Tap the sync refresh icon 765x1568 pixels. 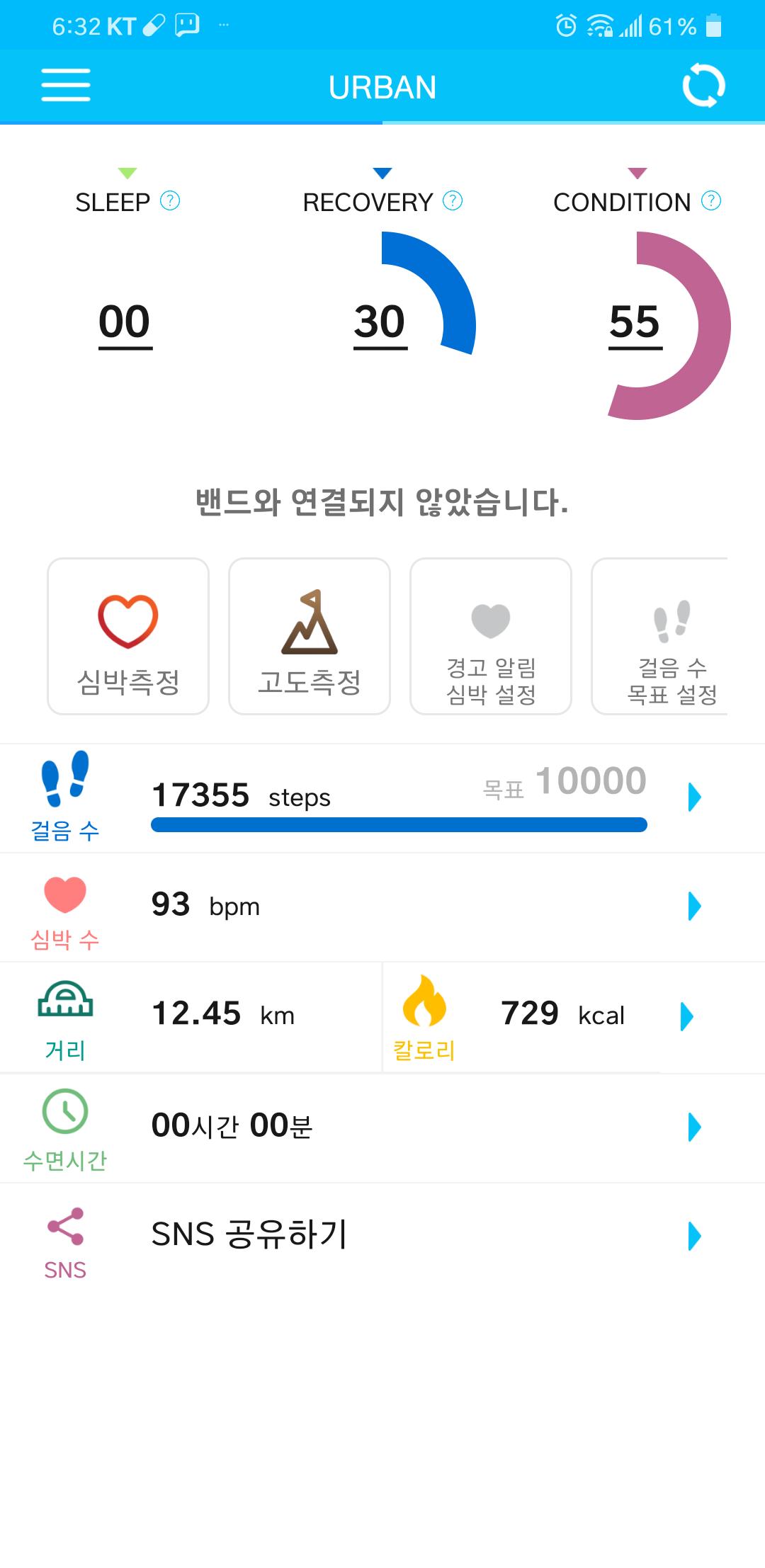point(703,86)
